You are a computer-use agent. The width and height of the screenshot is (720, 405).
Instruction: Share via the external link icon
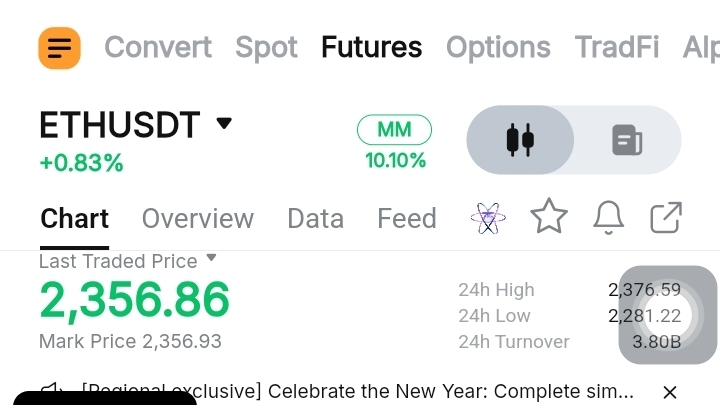[x=666, y=217]
